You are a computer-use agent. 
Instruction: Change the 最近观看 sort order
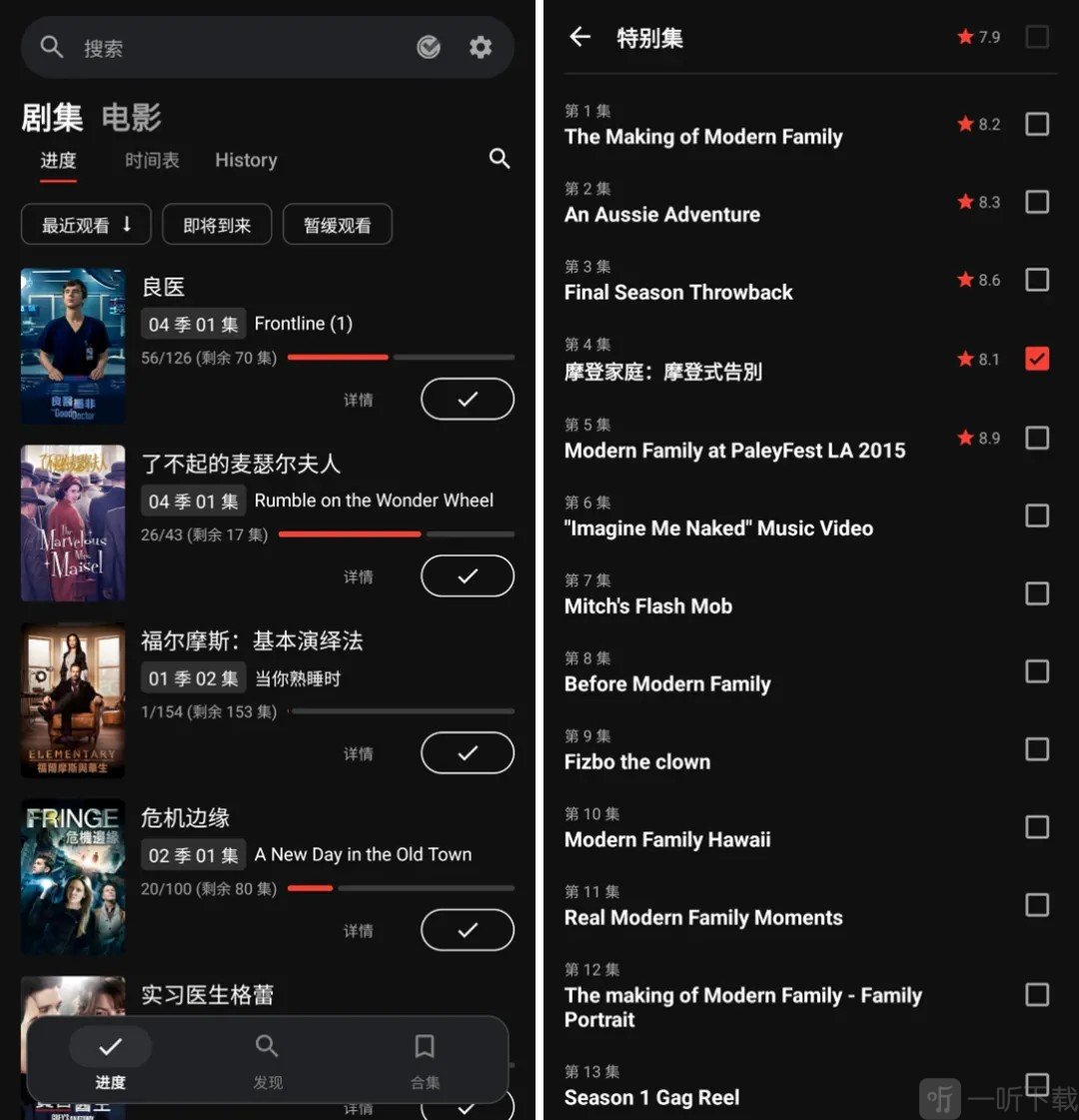tap(86, 225)
